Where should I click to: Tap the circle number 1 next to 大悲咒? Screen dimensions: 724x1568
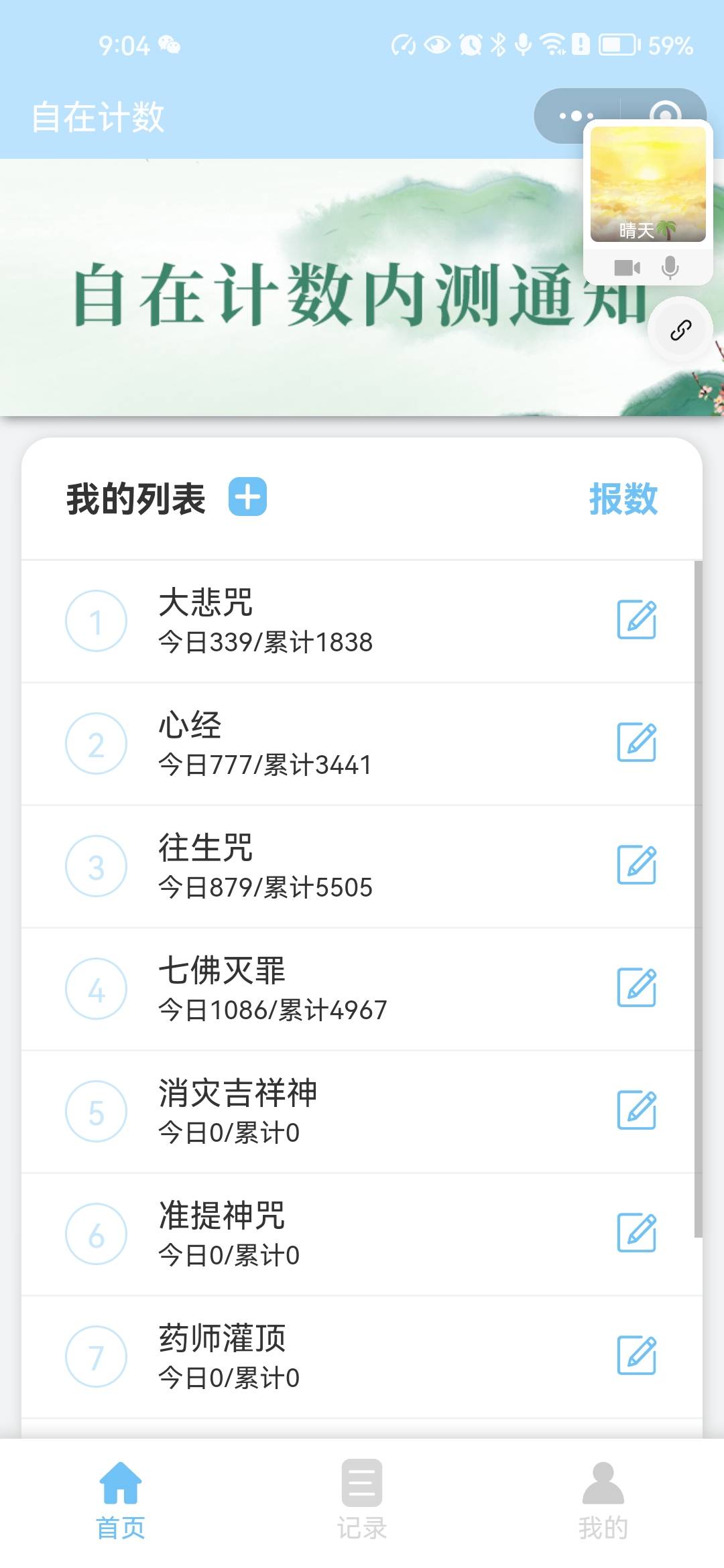click(x=95, y=620)
